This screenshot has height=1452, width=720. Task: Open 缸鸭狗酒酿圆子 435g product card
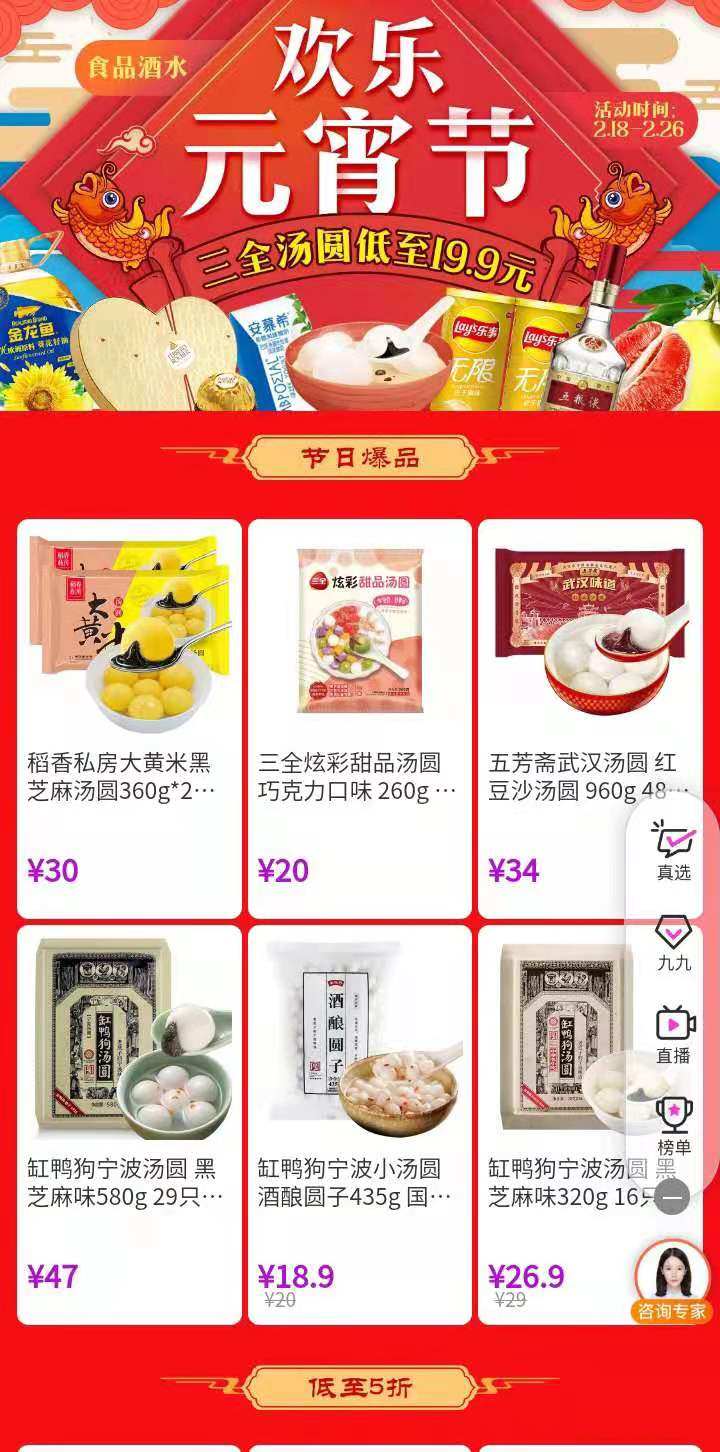pyautogui.click(x=359, y=1124)
